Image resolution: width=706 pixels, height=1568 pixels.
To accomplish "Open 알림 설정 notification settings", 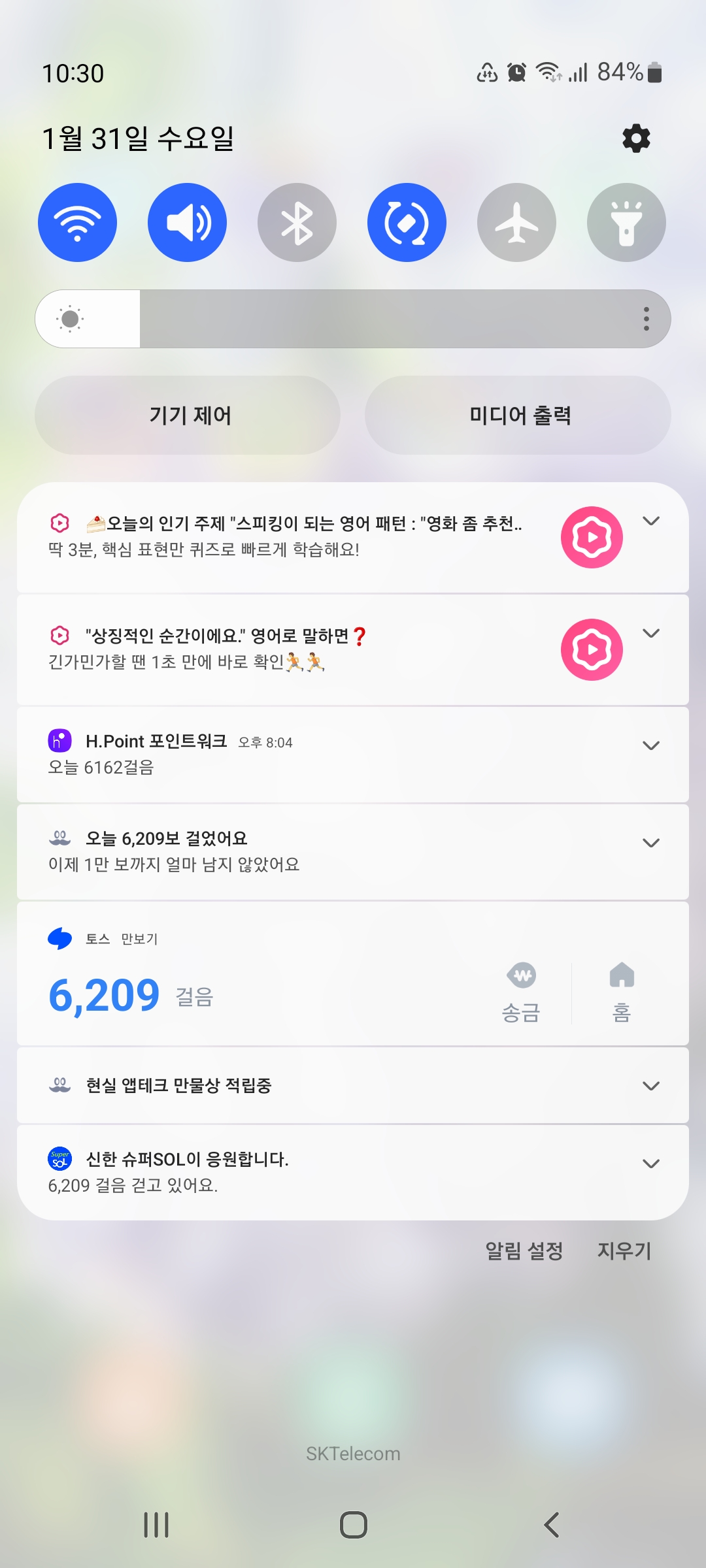I will tap(524, 1250).
